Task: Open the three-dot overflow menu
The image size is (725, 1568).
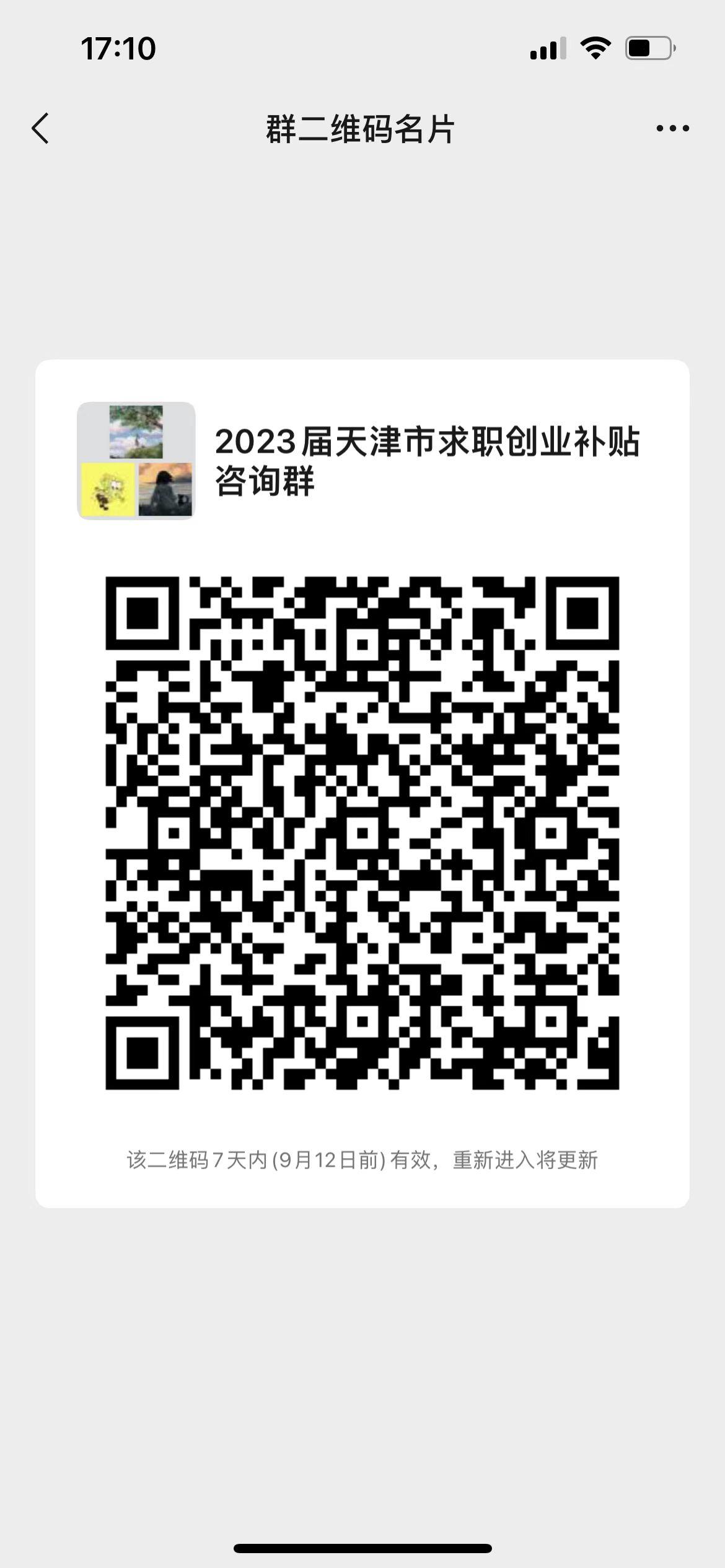Action: click(x=672, y=129)
